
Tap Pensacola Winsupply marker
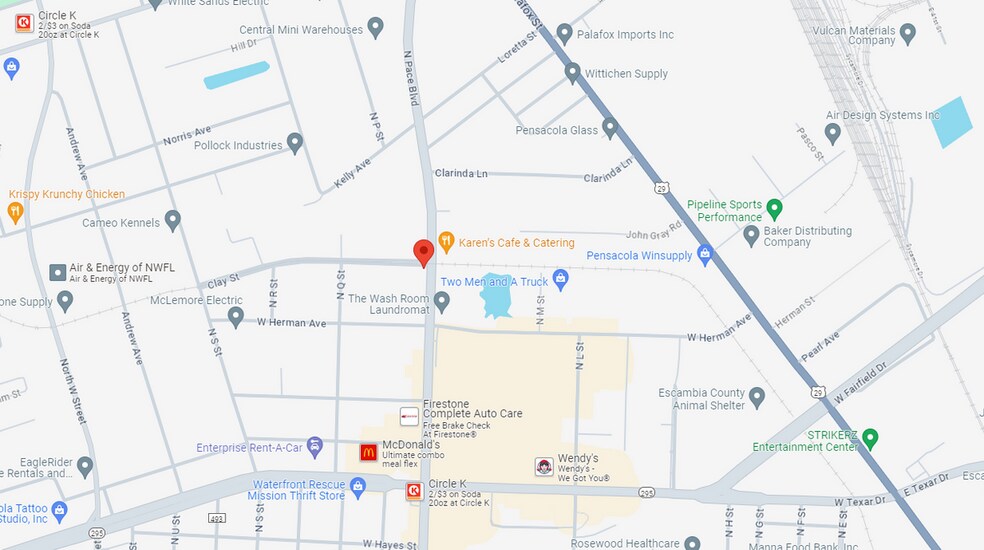(x=705, y=254)
